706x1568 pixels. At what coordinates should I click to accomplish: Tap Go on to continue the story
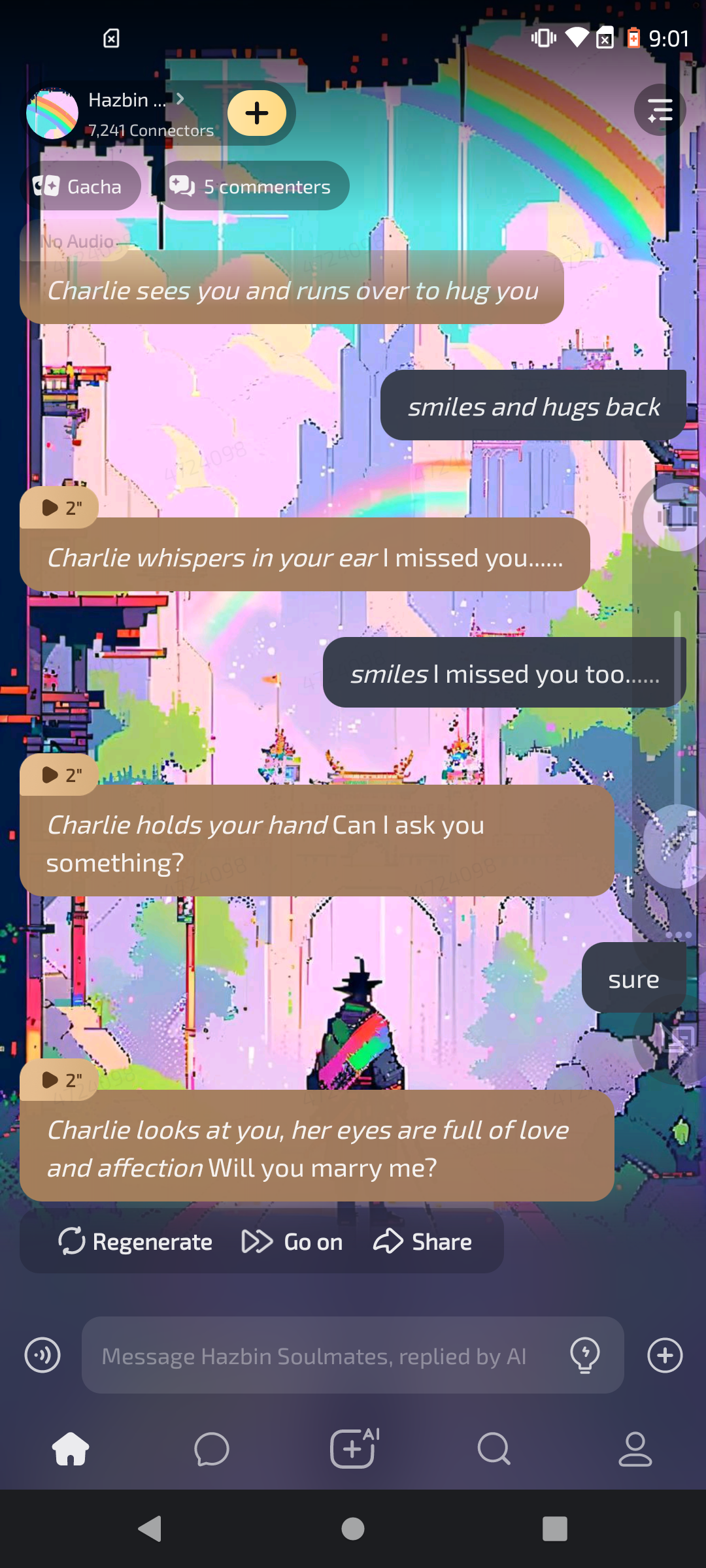[x=292, y=1241]
